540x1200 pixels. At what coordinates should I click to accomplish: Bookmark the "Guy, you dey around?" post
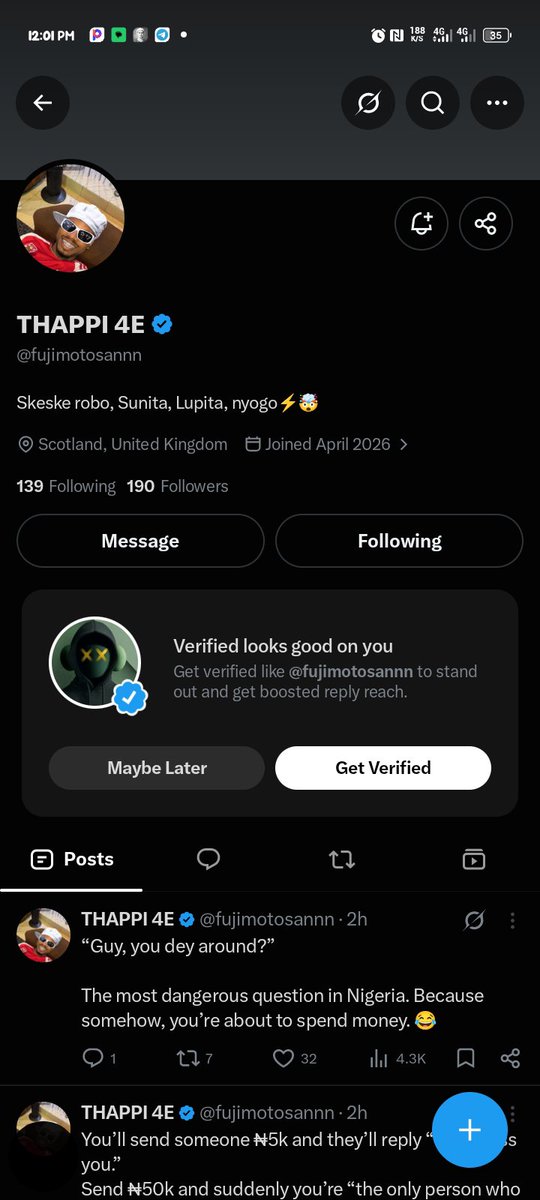point(465,1058)
